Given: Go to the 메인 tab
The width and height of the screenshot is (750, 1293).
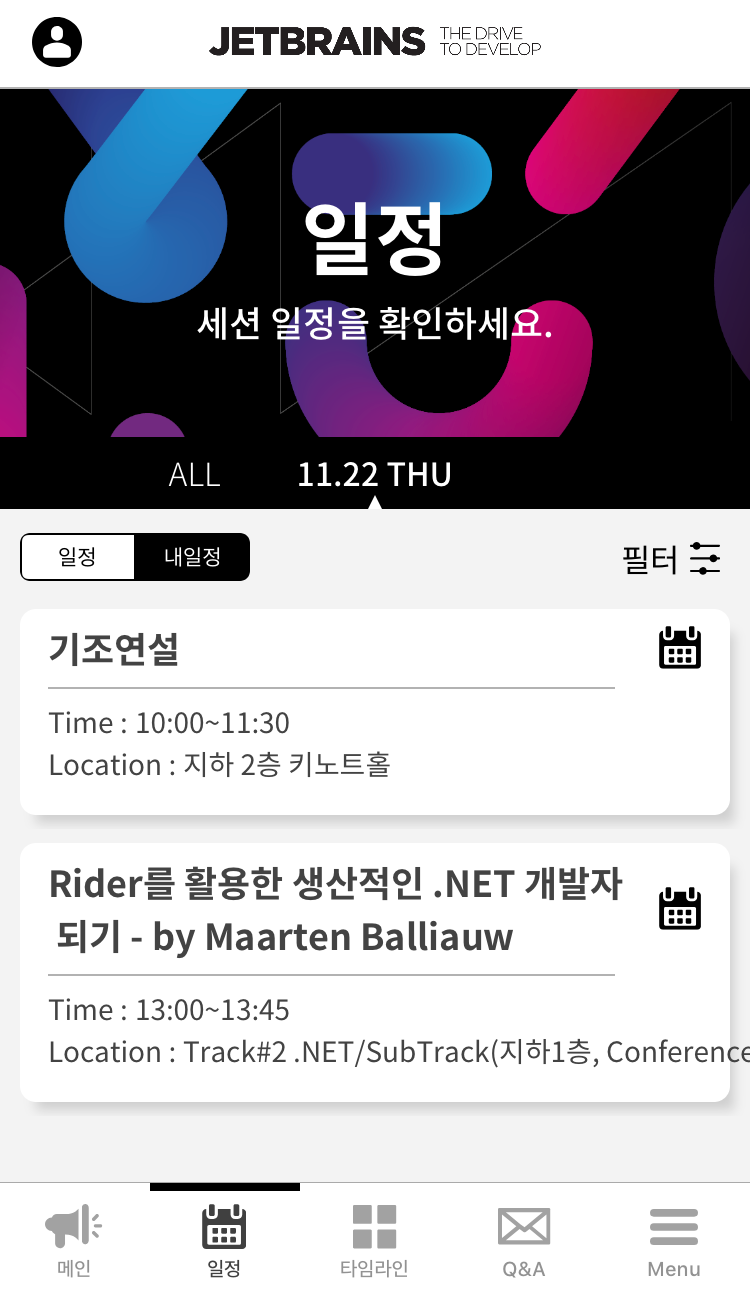Looking at the screenshot, I should tap(74, 1241).
